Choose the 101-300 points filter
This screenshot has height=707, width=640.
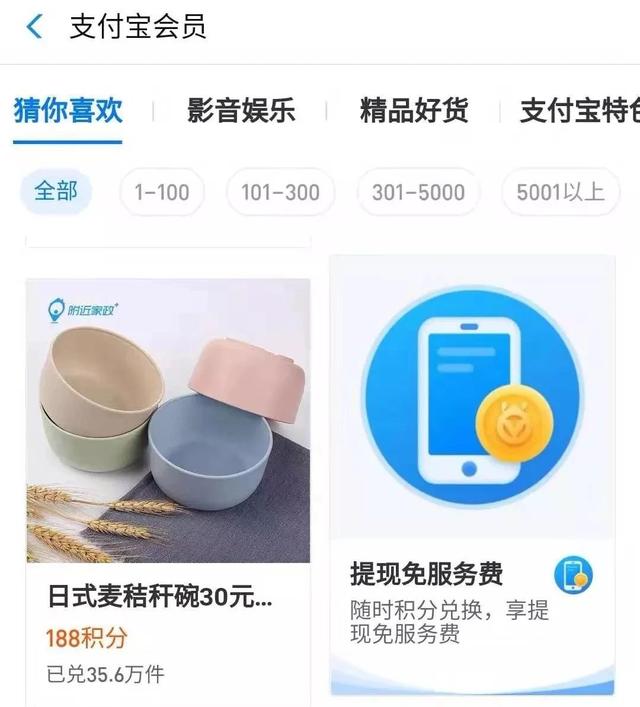(x=280, y=192)
